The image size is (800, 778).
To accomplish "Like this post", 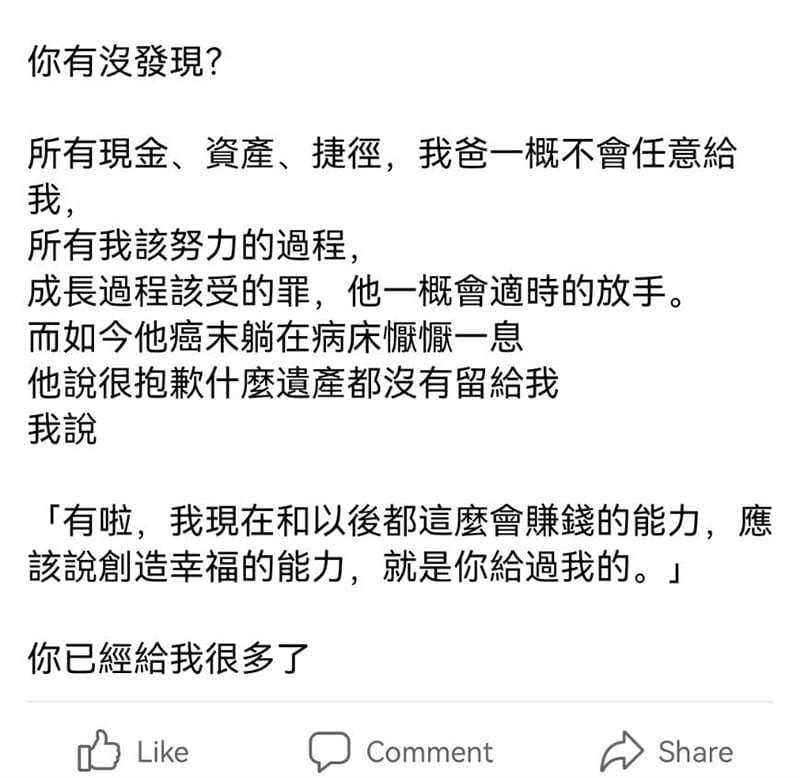I will [132, 751].
